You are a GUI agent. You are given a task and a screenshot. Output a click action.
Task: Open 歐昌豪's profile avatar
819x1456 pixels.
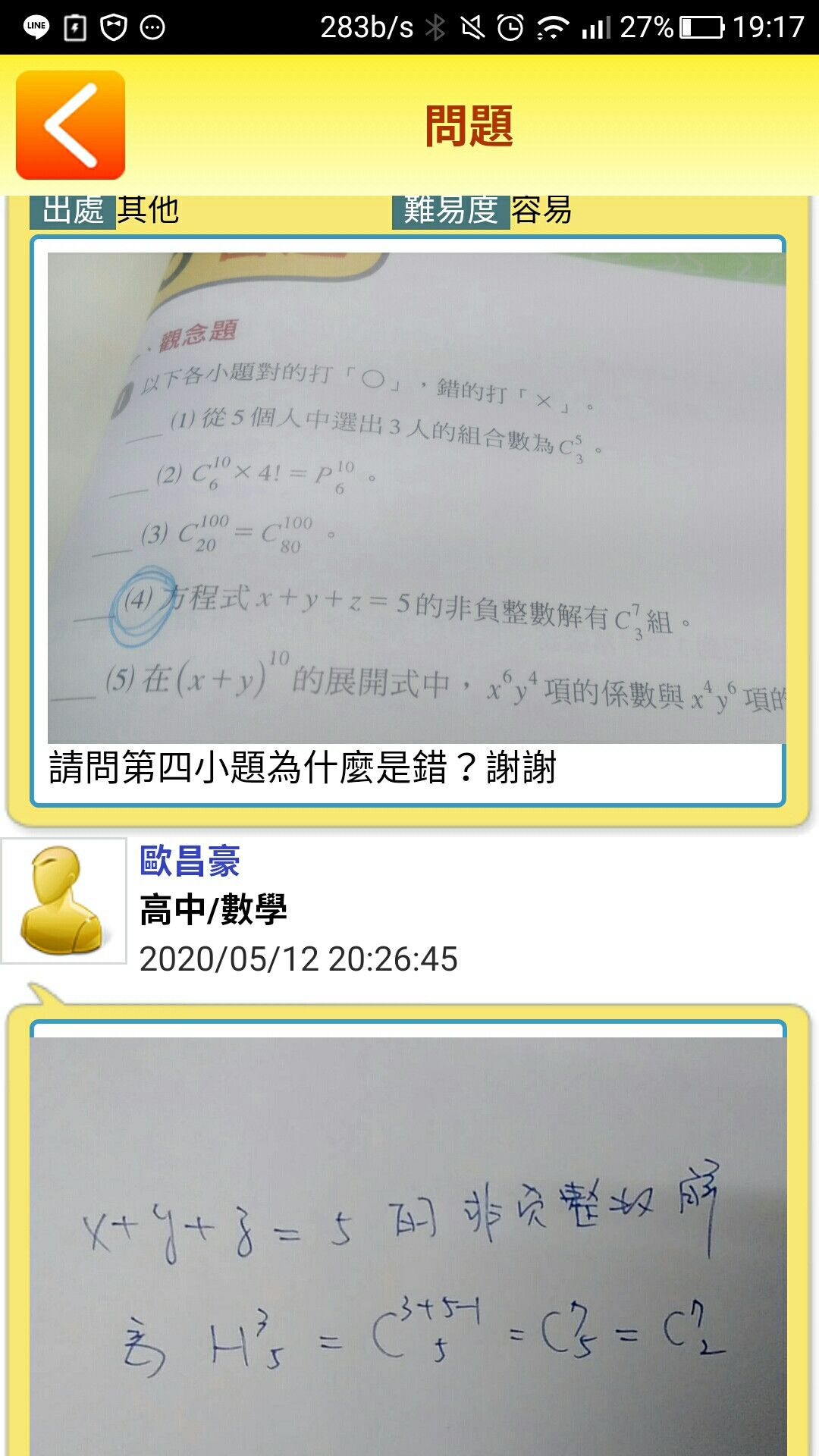tap(64, 901)
